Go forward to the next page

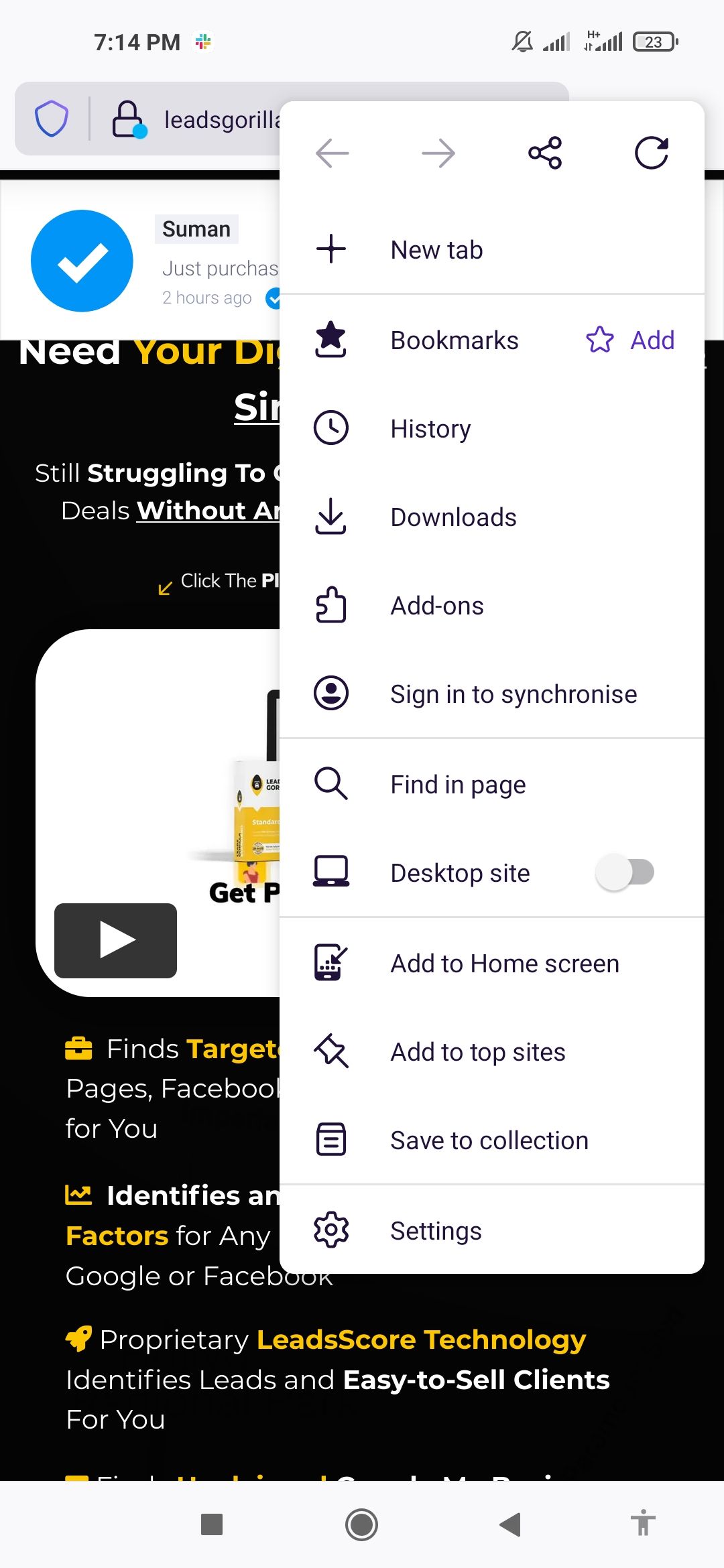click(438, 153)
